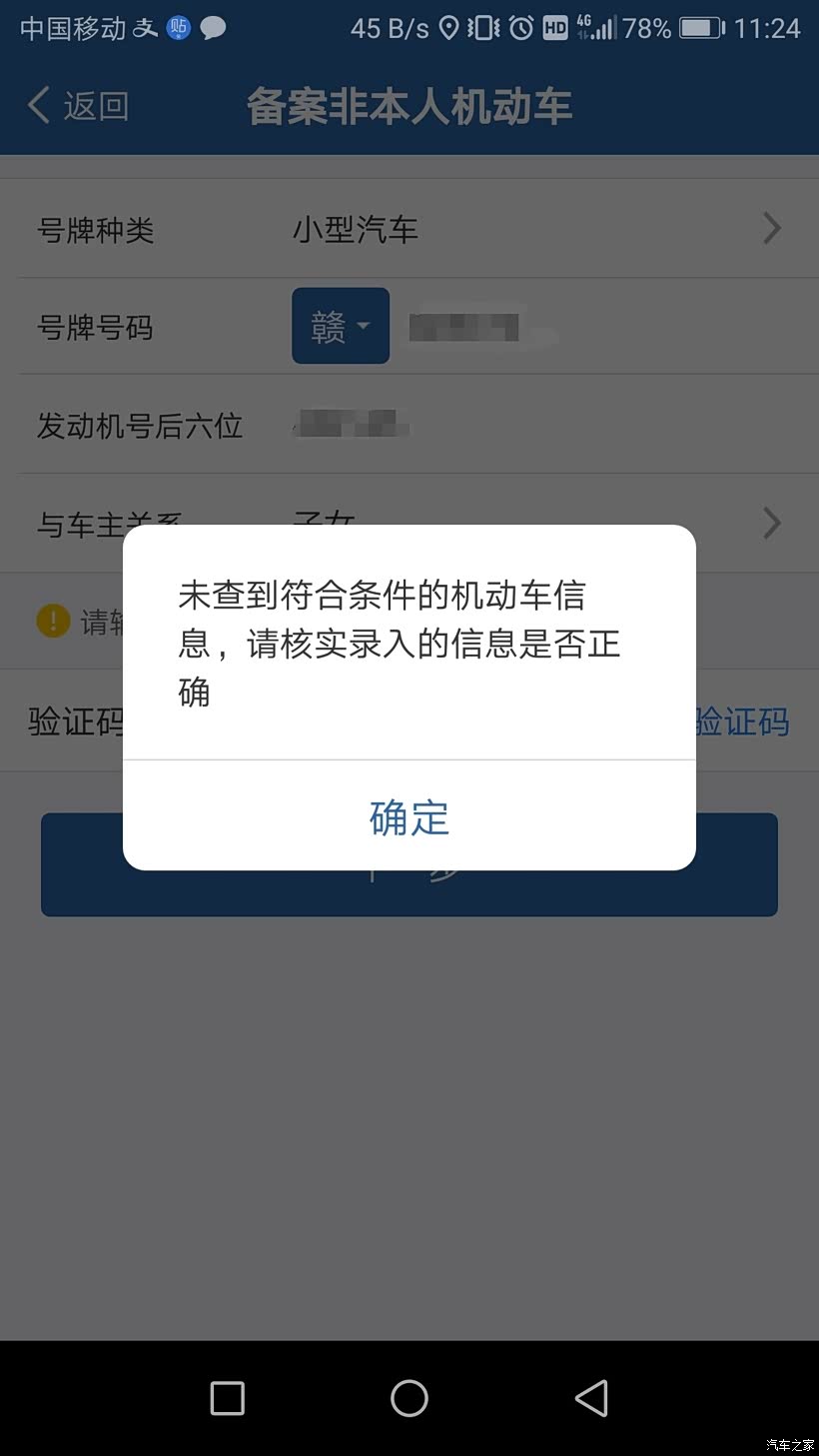This screenshot has width=819, height=1456.
Task: Tap the alarm clock status bar icon
Action: (520, 28)
